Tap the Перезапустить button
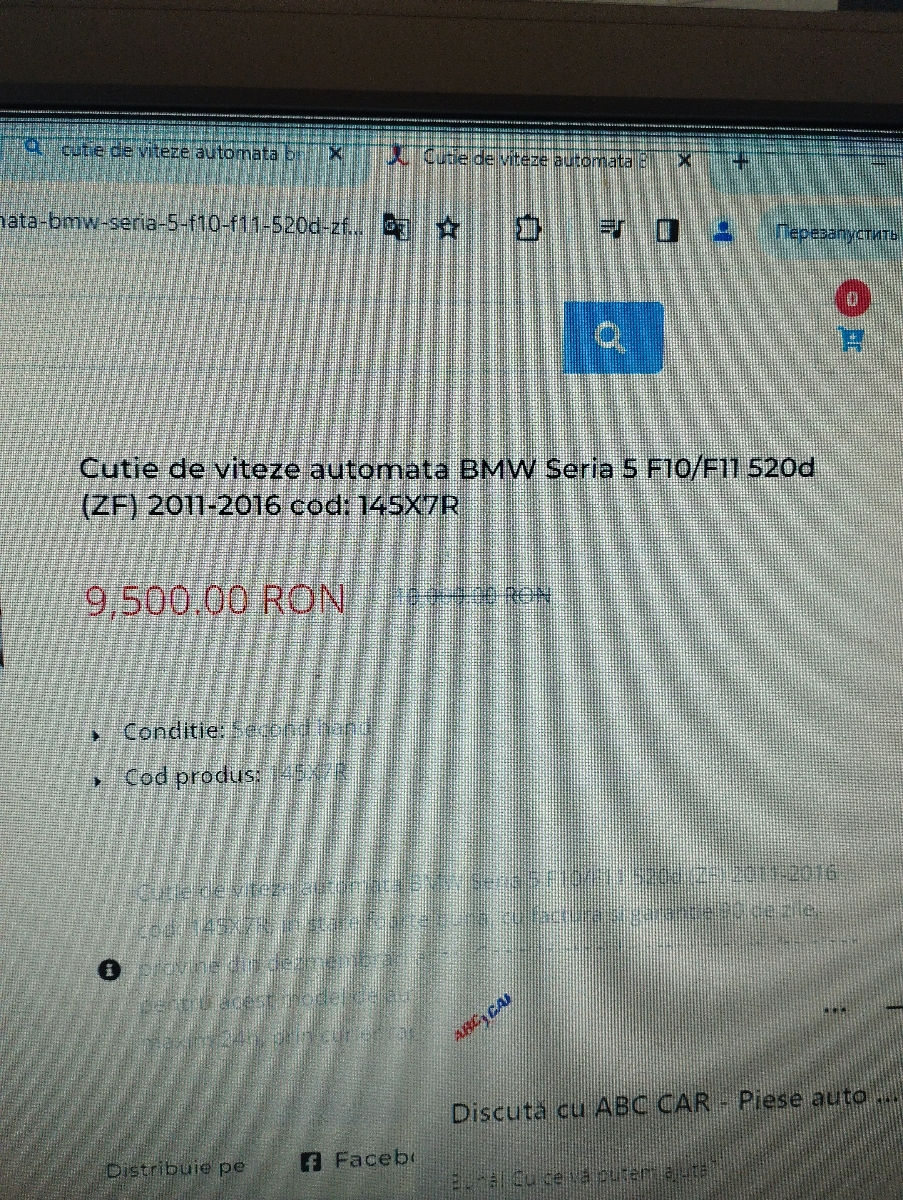This screenshot has width=903, height=1200. click(x=835, y=233)
